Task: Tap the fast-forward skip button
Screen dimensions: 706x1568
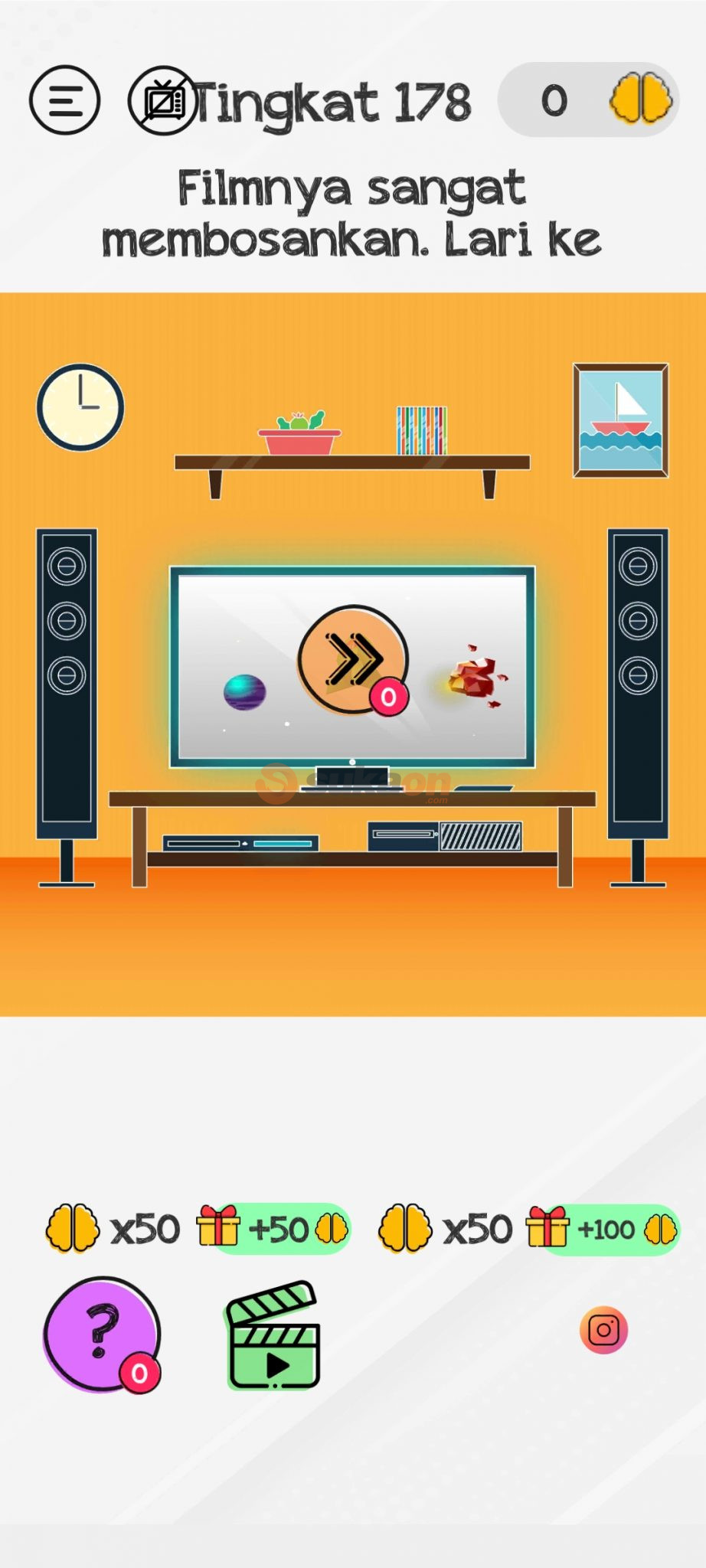Action: 352,659
